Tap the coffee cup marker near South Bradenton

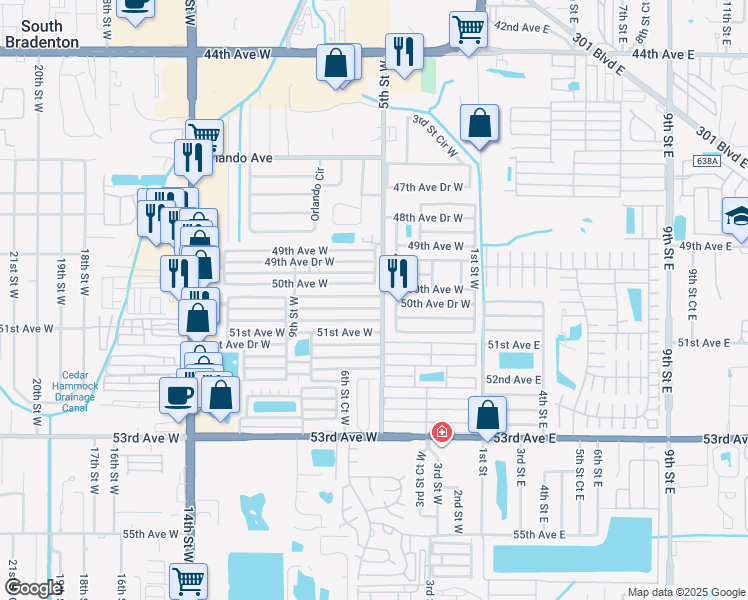135,8
